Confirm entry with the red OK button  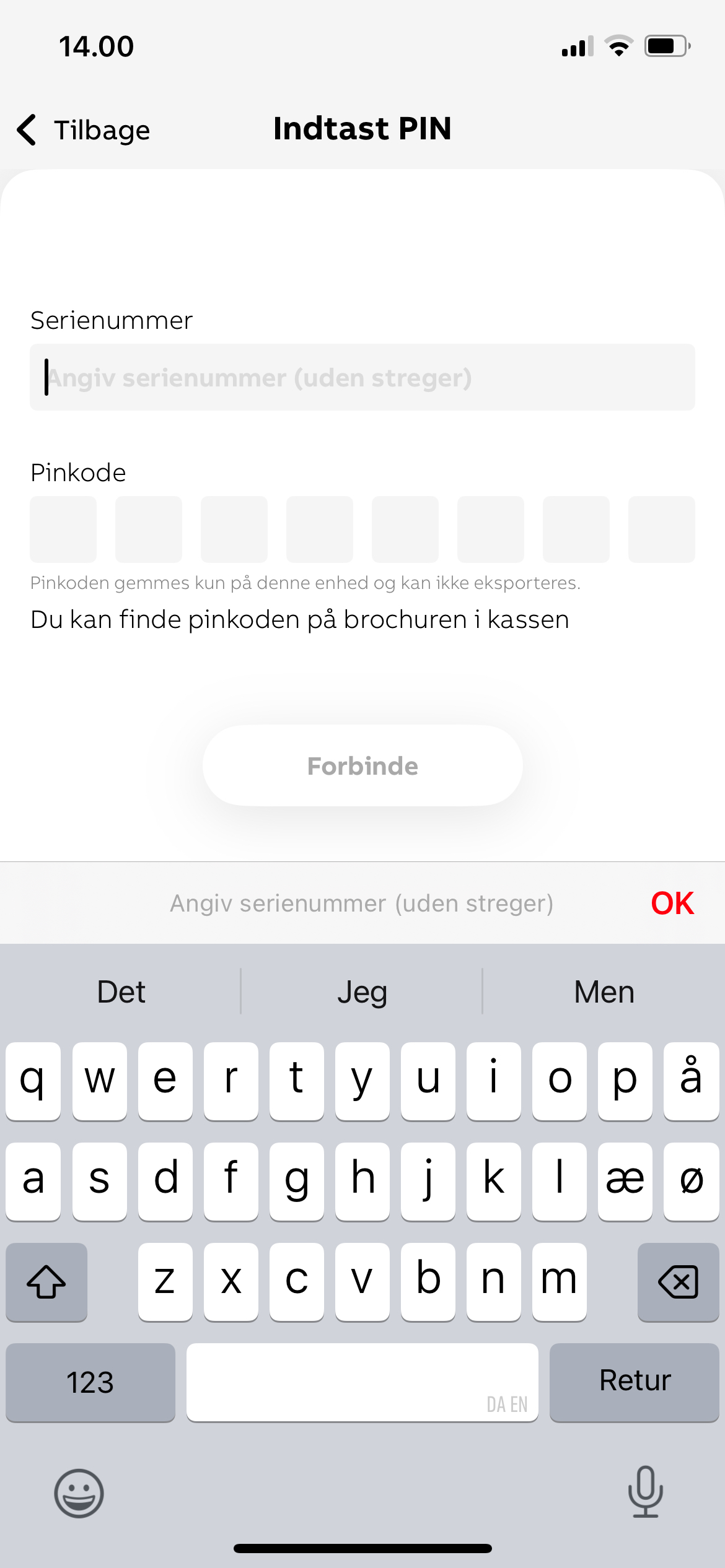pos(672,904)
